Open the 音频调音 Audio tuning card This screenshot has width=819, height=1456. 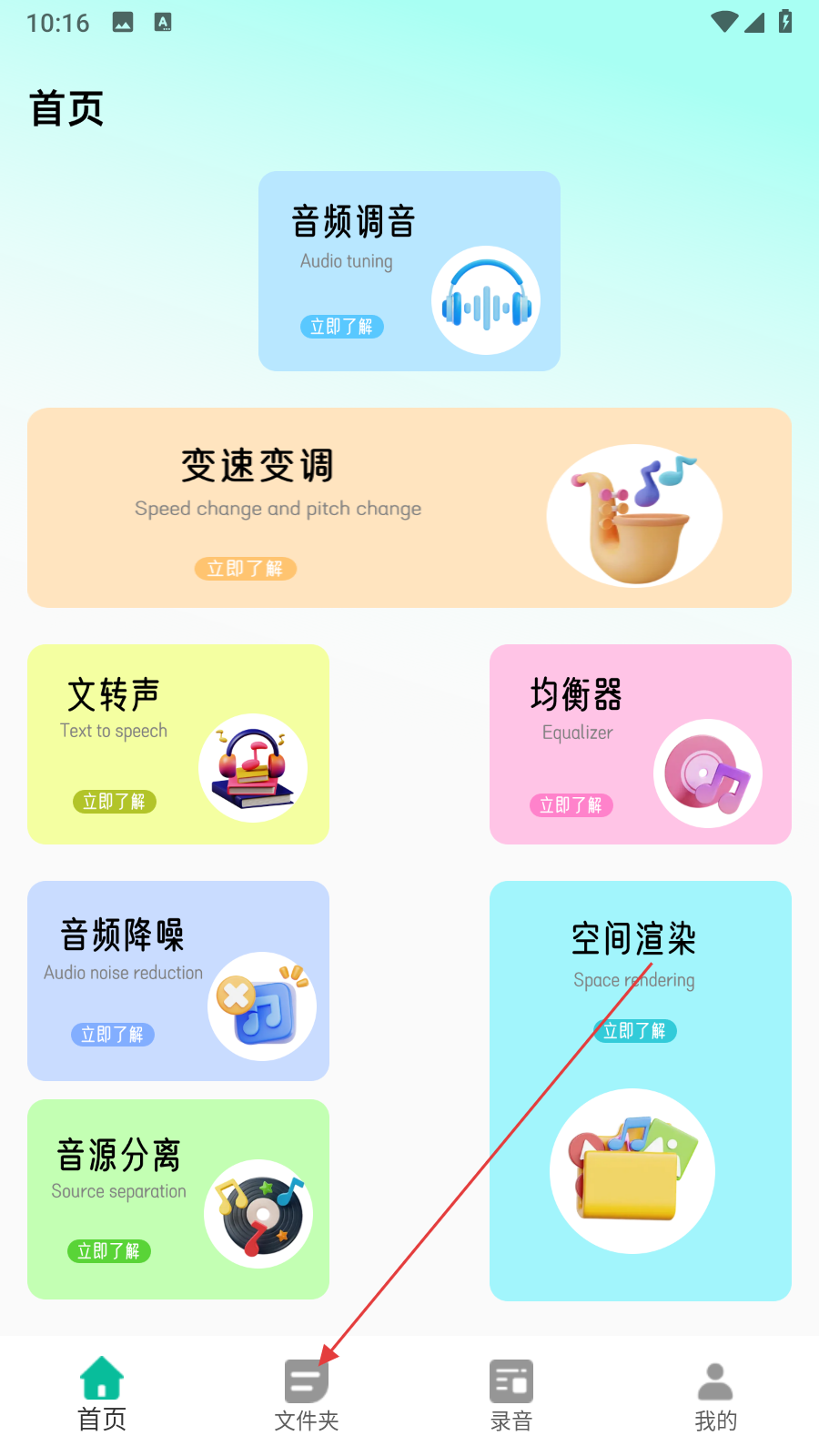click(409, 271)
